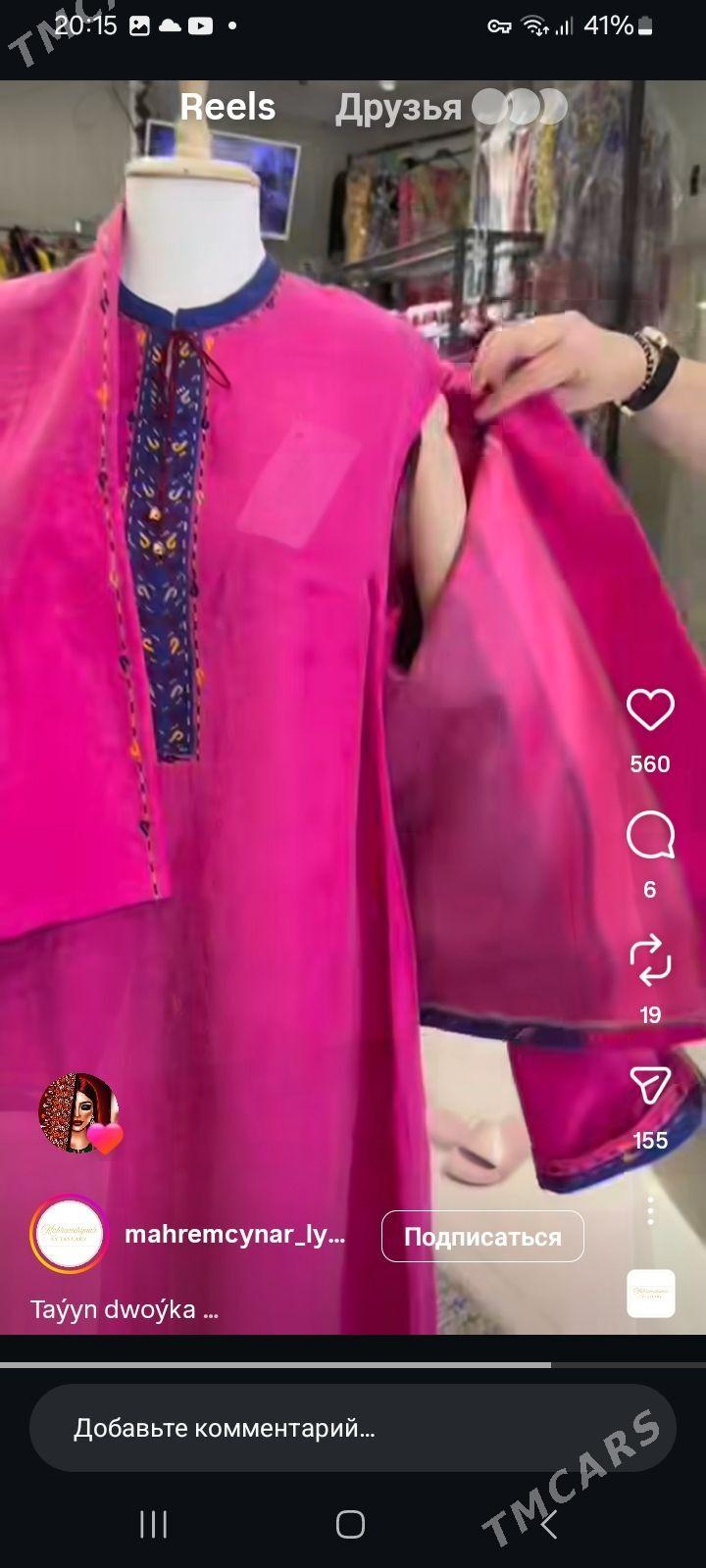706x1568 pixels.
Task: Share the reel via the paper plane icon
Action: [x=650, y=1086]
